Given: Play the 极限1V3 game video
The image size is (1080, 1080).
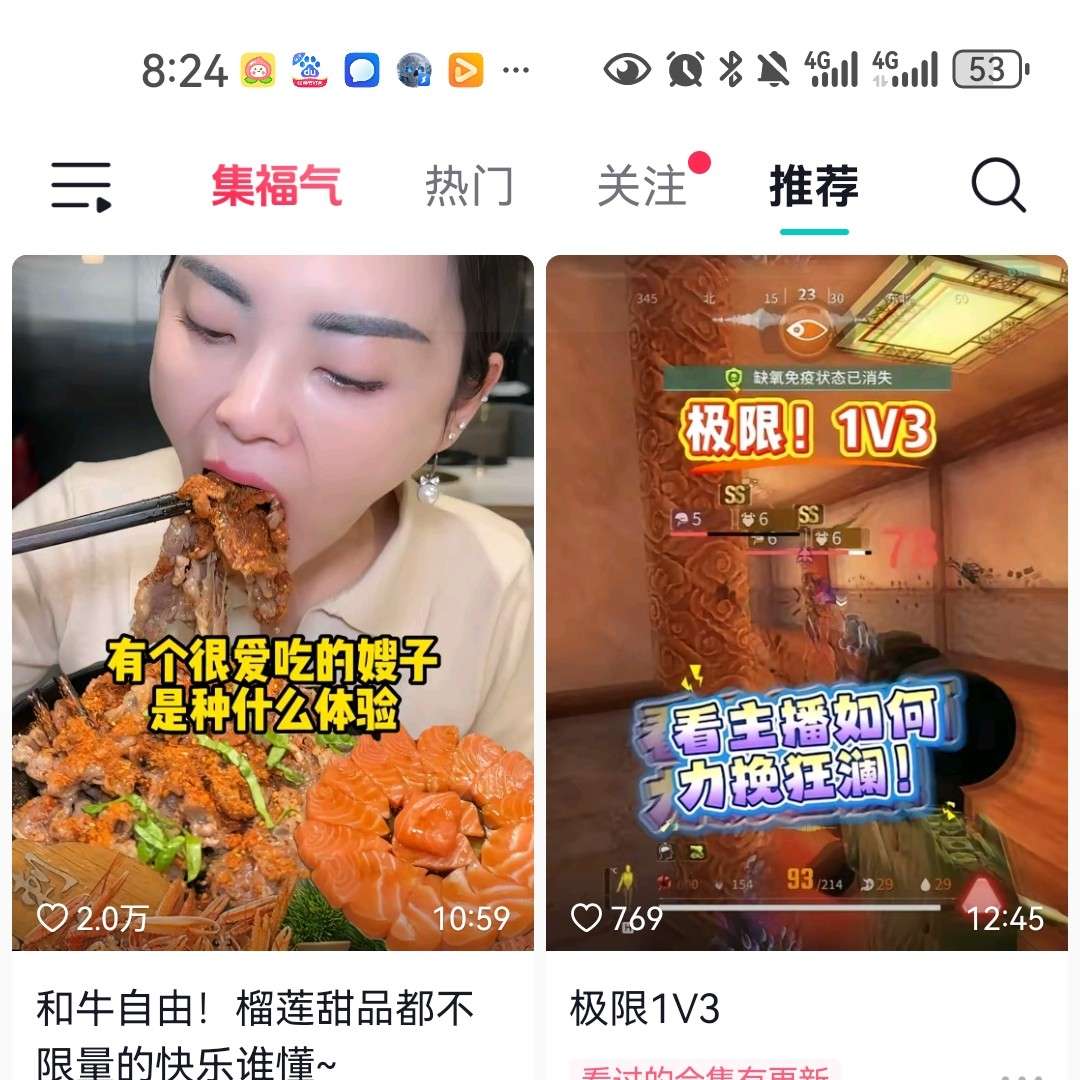Looking at the screenshot, I should (806, 602).
